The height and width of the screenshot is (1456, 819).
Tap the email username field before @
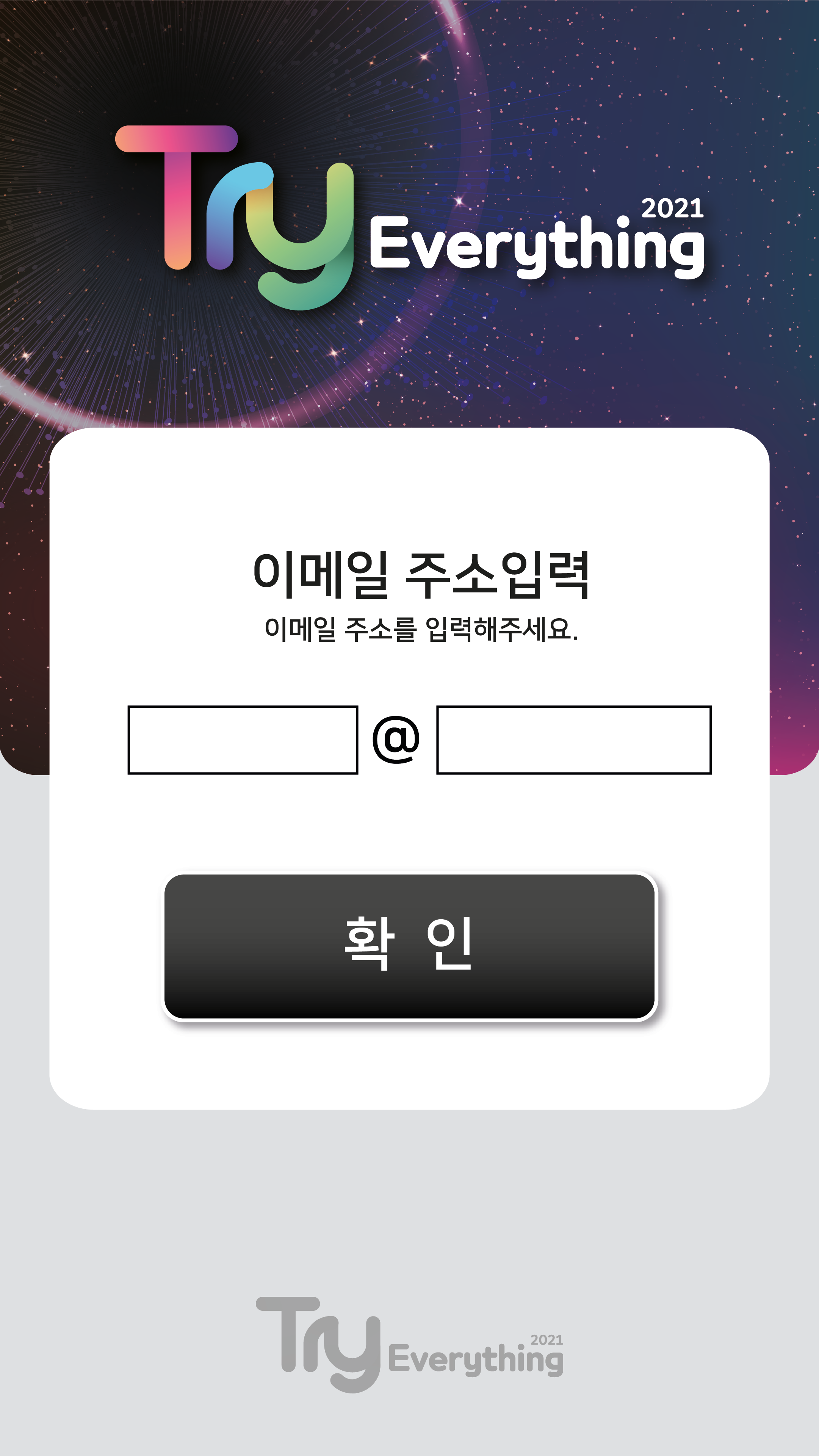(x=243, y=739)
